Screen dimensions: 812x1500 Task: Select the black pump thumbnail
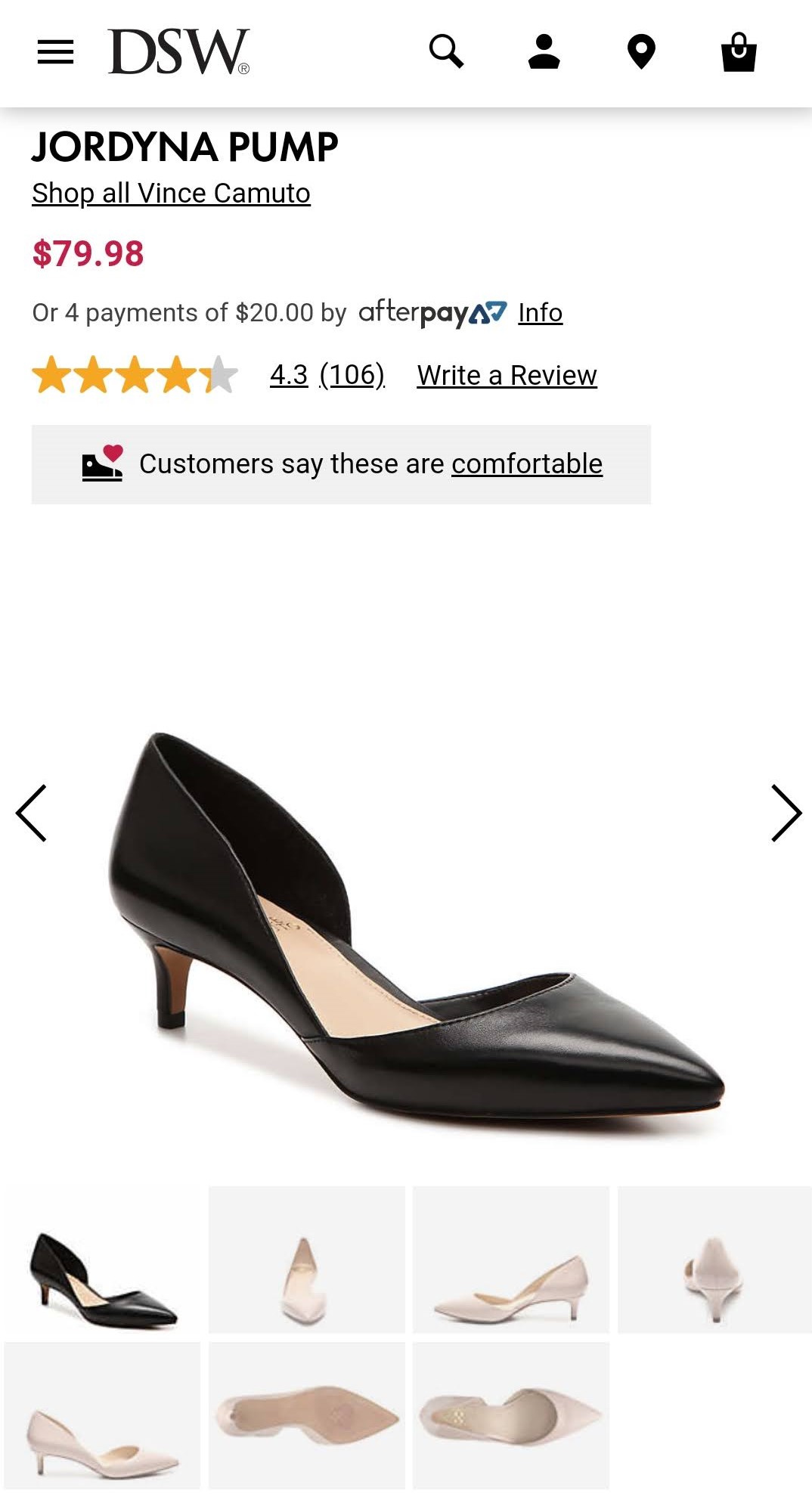pyautogui.click(x=103, y=1260)
